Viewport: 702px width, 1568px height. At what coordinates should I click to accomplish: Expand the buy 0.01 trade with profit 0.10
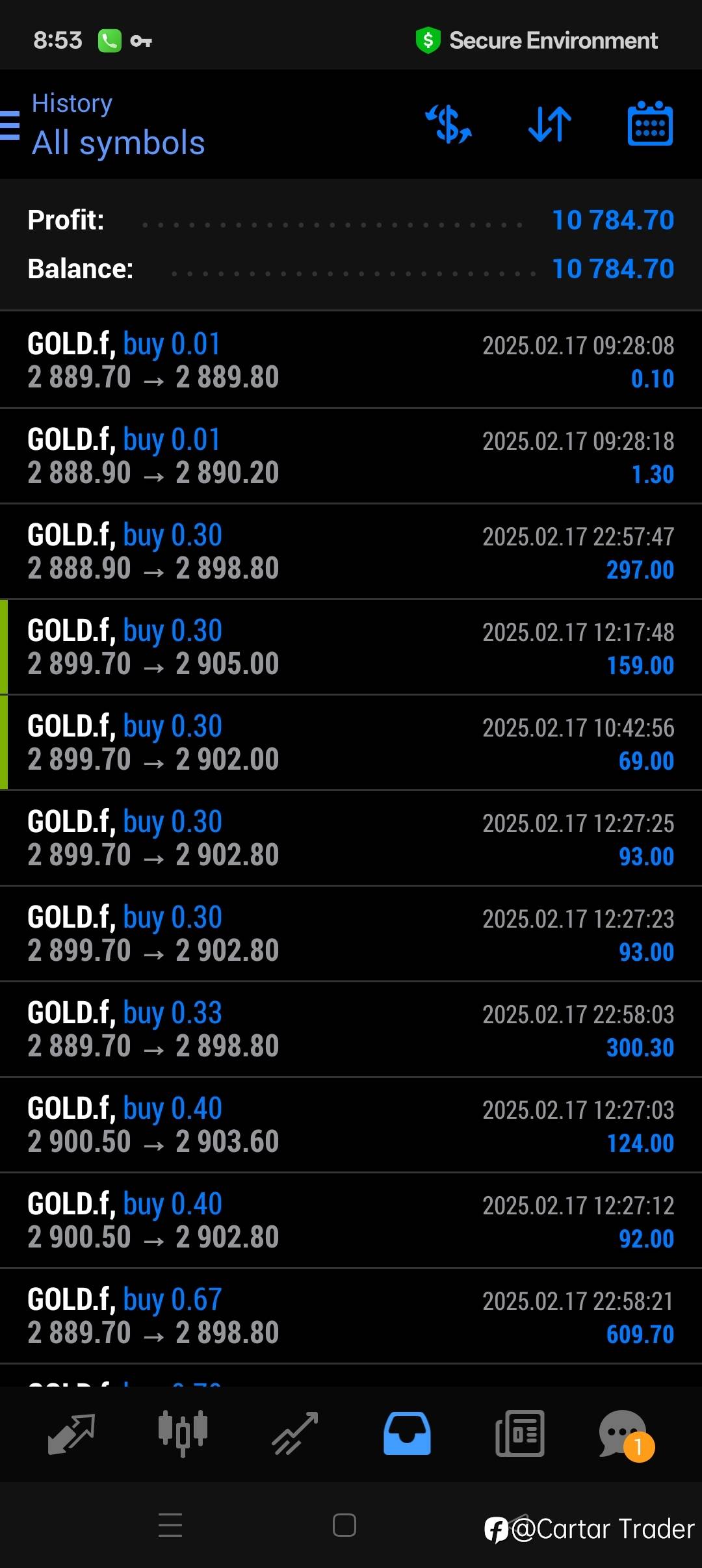click(351, 360)
